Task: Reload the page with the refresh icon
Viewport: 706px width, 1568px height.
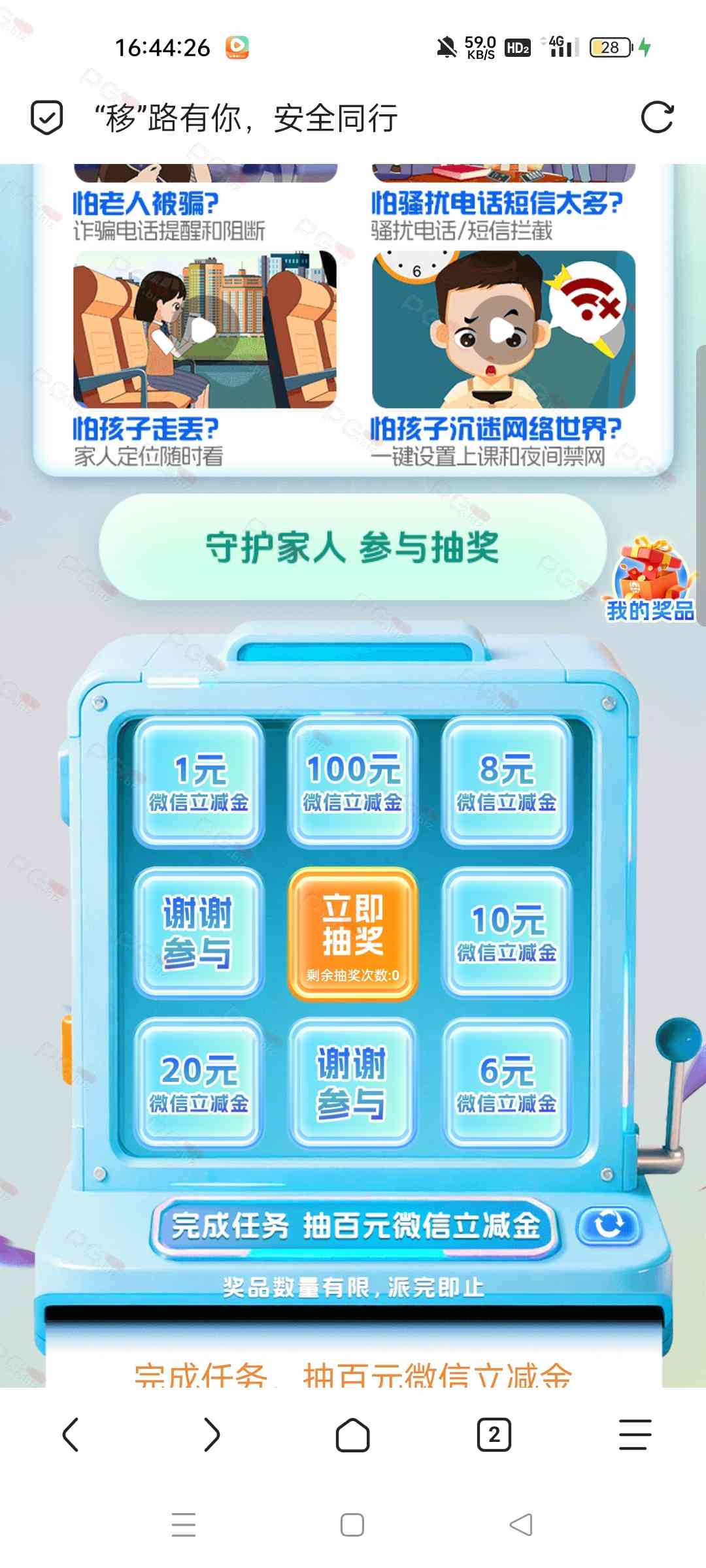Action: tap(657, 118)
